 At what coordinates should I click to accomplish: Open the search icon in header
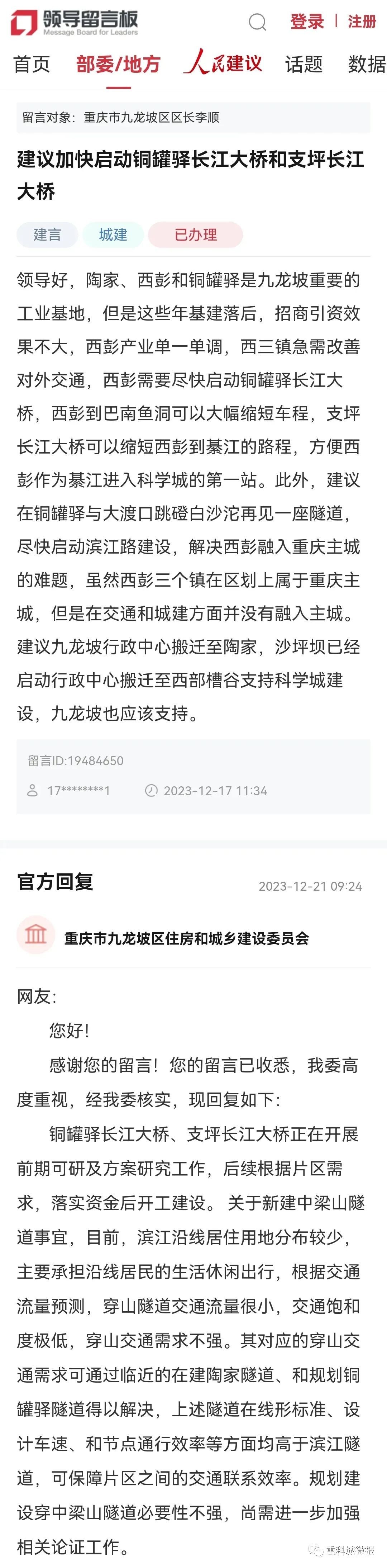[x=257, y=23]
